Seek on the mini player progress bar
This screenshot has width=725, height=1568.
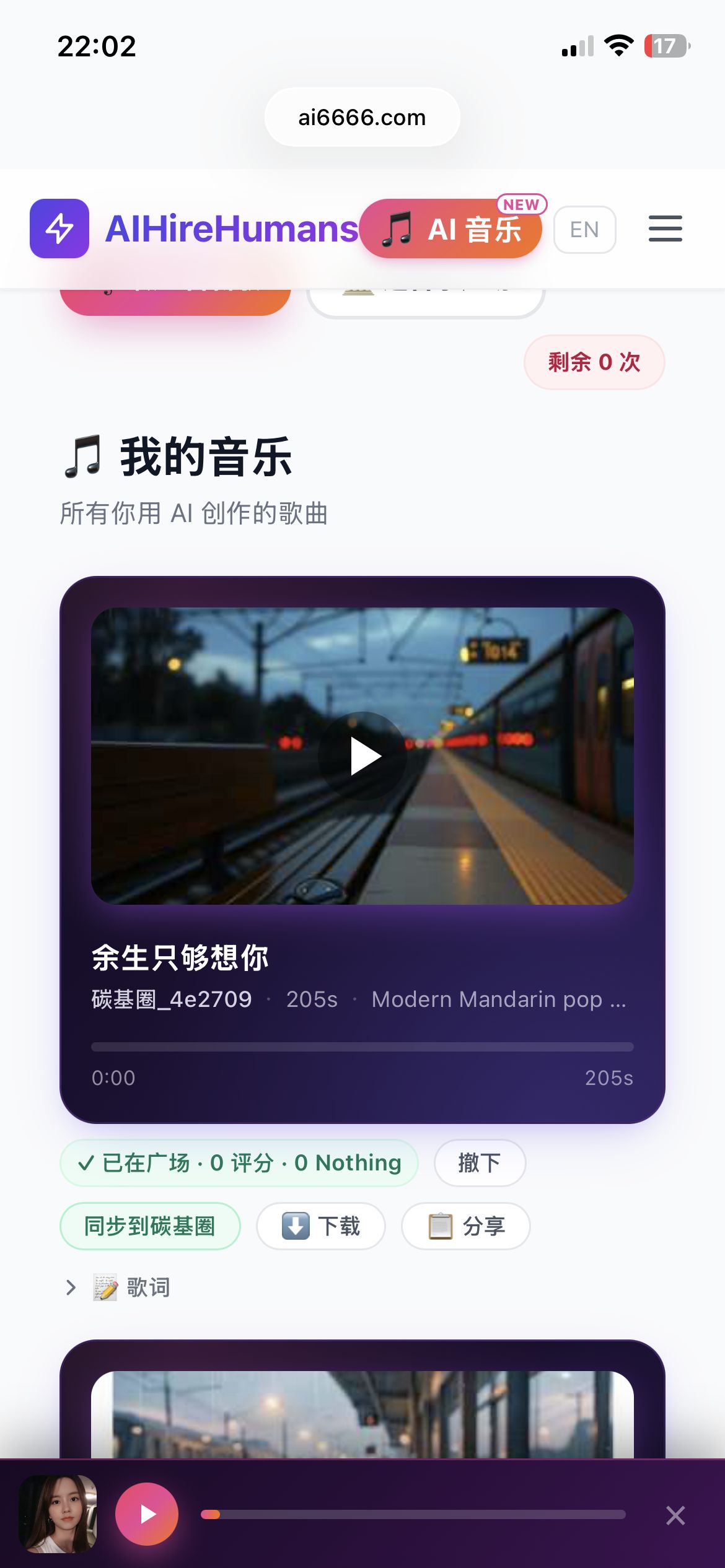(413, 1515)
